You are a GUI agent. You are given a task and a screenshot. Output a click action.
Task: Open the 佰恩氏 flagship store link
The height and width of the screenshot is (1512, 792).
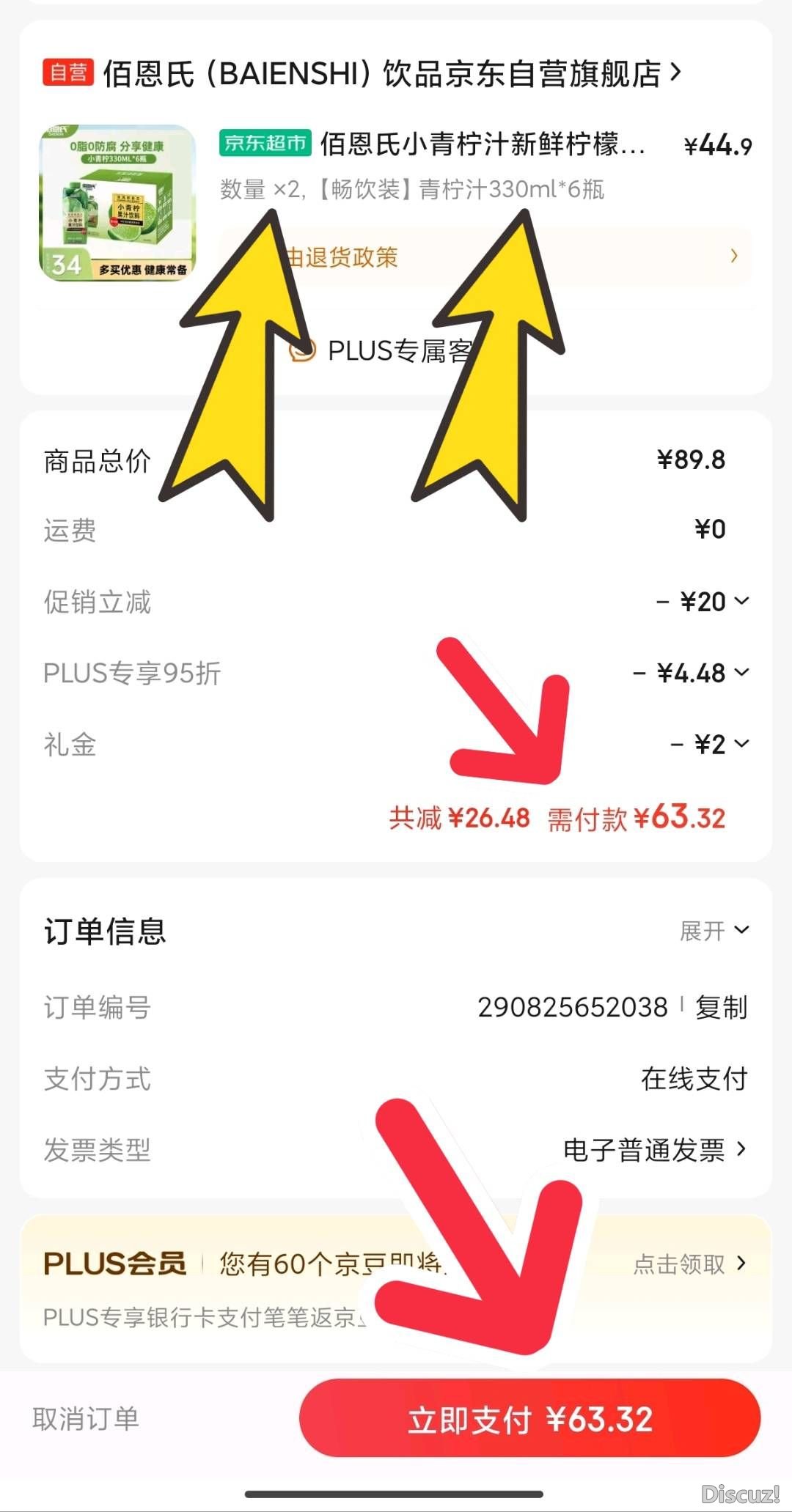tap(381, 73)
